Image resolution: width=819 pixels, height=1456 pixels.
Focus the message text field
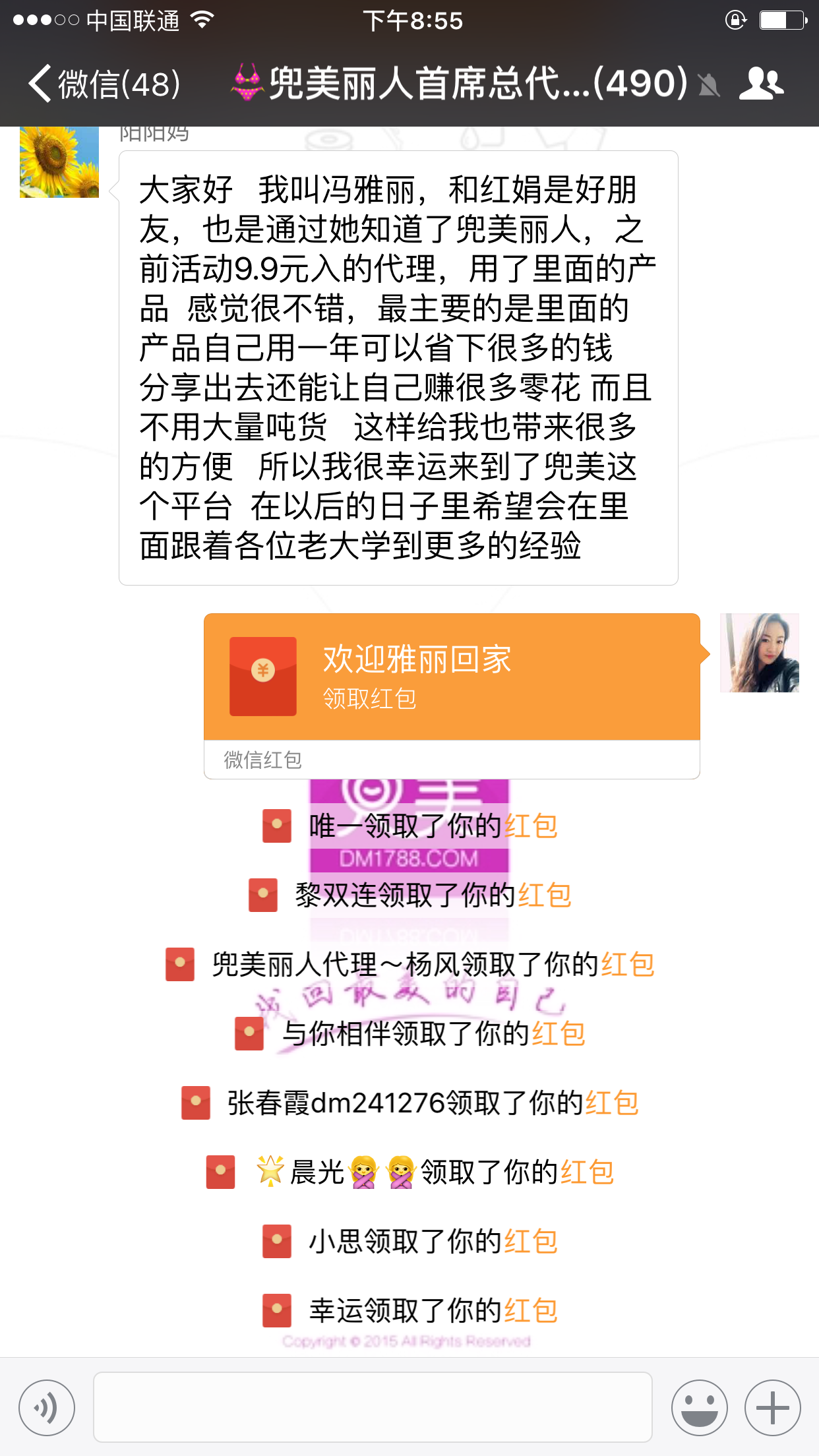pyautogui.click(x=373, y=1407)
